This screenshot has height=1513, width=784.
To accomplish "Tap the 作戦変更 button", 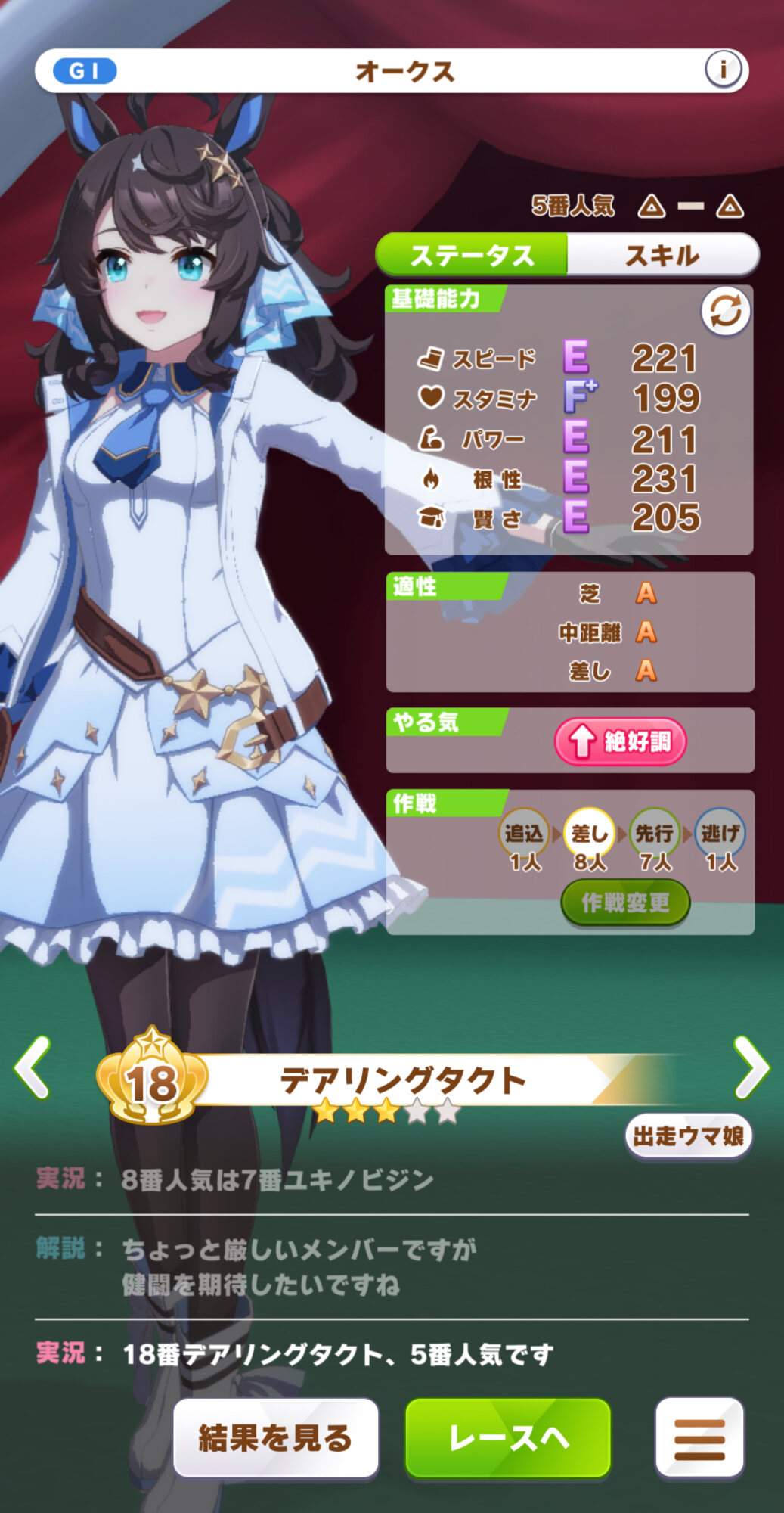I will (625, 903).
